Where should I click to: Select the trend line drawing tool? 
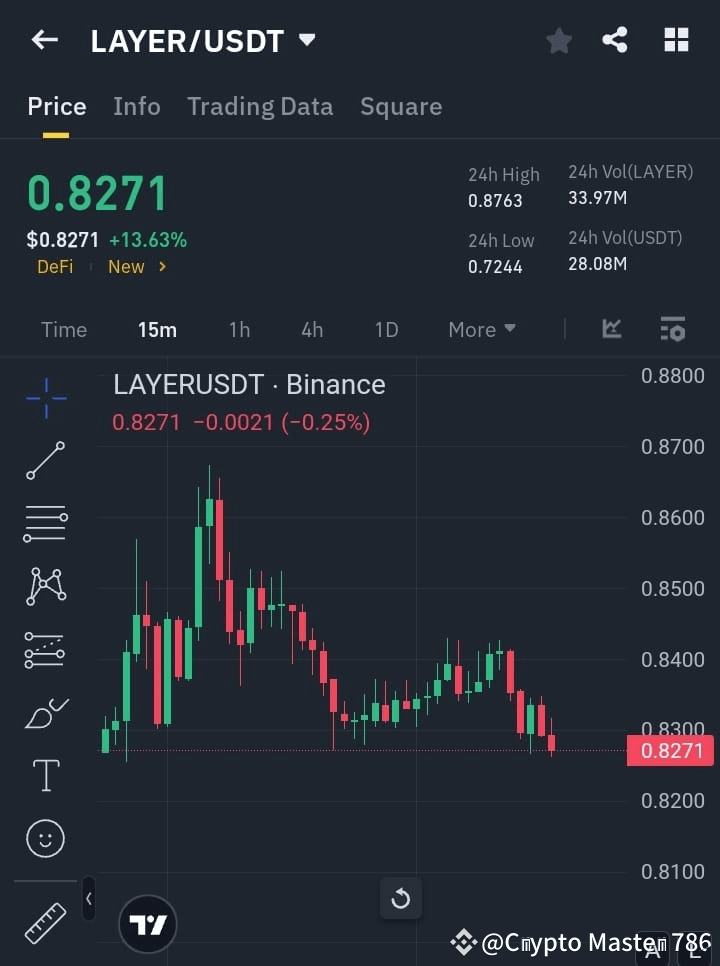tap(45, 461)
